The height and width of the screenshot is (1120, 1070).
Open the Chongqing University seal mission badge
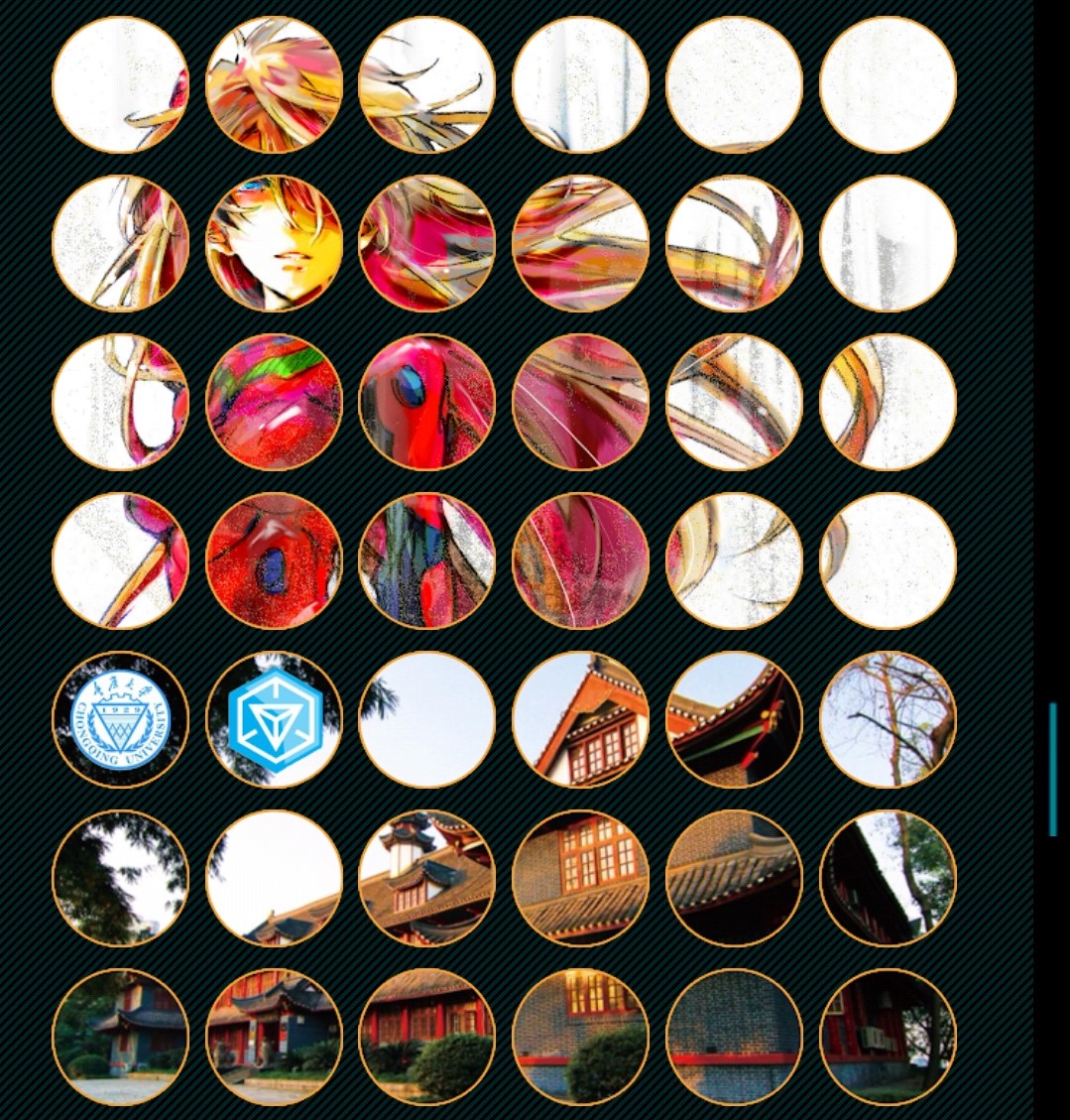click(x=120, y=719)
